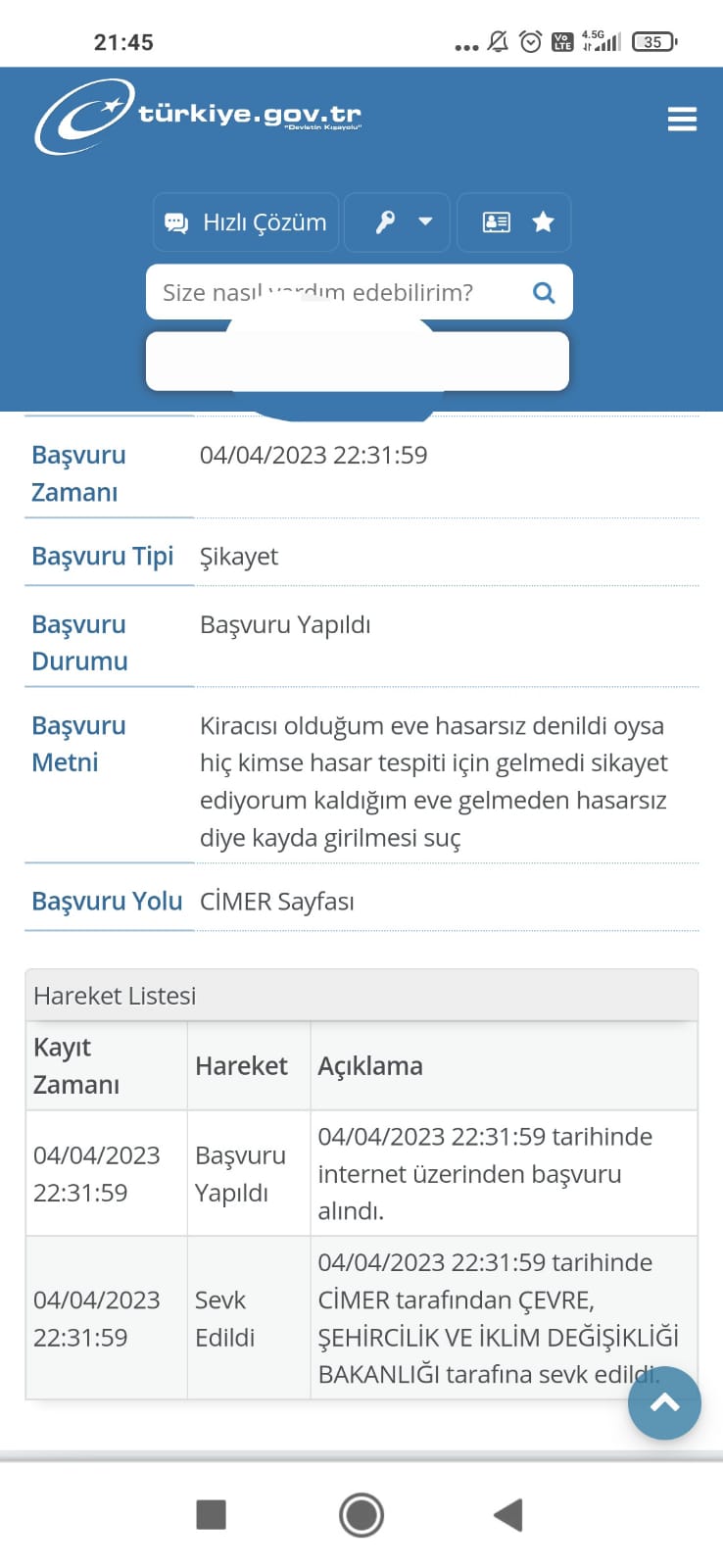This screenshot has width=723, height=1568.
Task: Select the star favorites icon
Action: pyautogui.click(x=543, y=222)
